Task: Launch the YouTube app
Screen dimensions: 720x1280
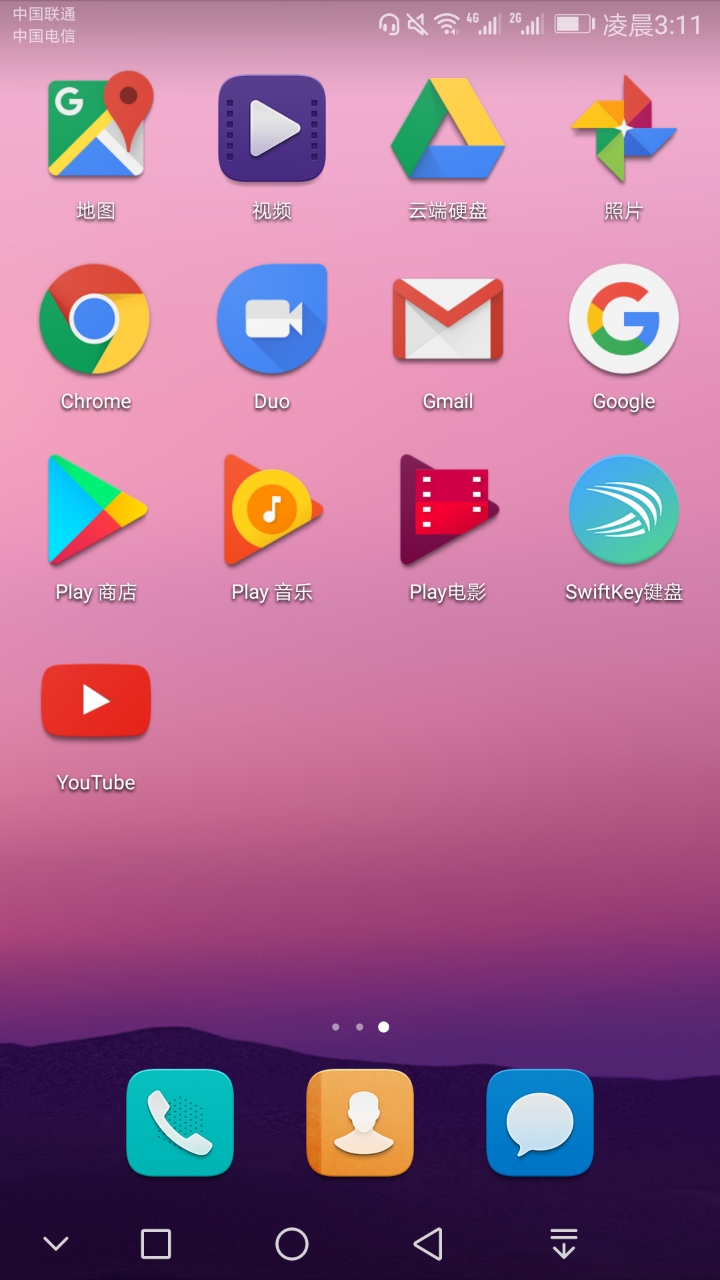Action: pyautogui.click(x=96, y=701)
